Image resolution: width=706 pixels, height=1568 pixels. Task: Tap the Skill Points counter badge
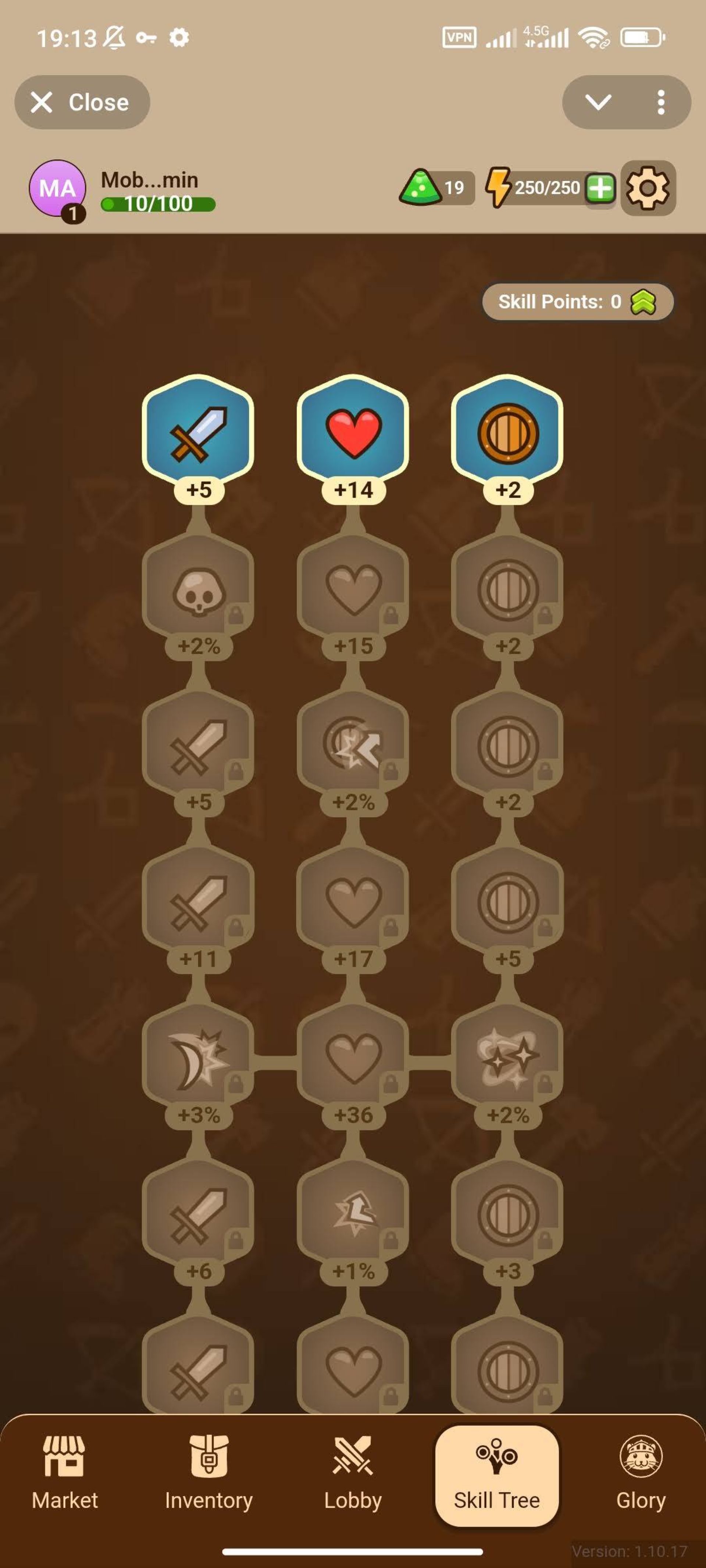(577, 301)
